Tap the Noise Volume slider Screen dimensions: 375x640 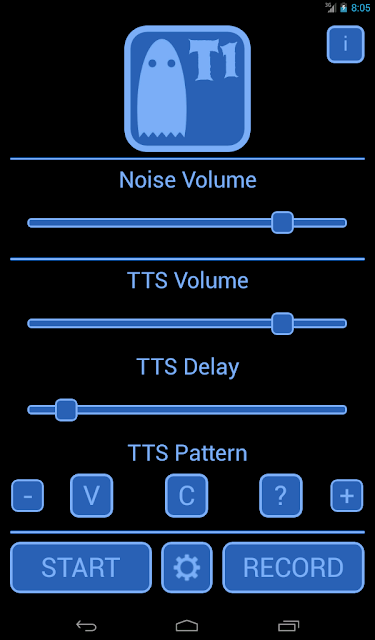[x=187, y=222]
